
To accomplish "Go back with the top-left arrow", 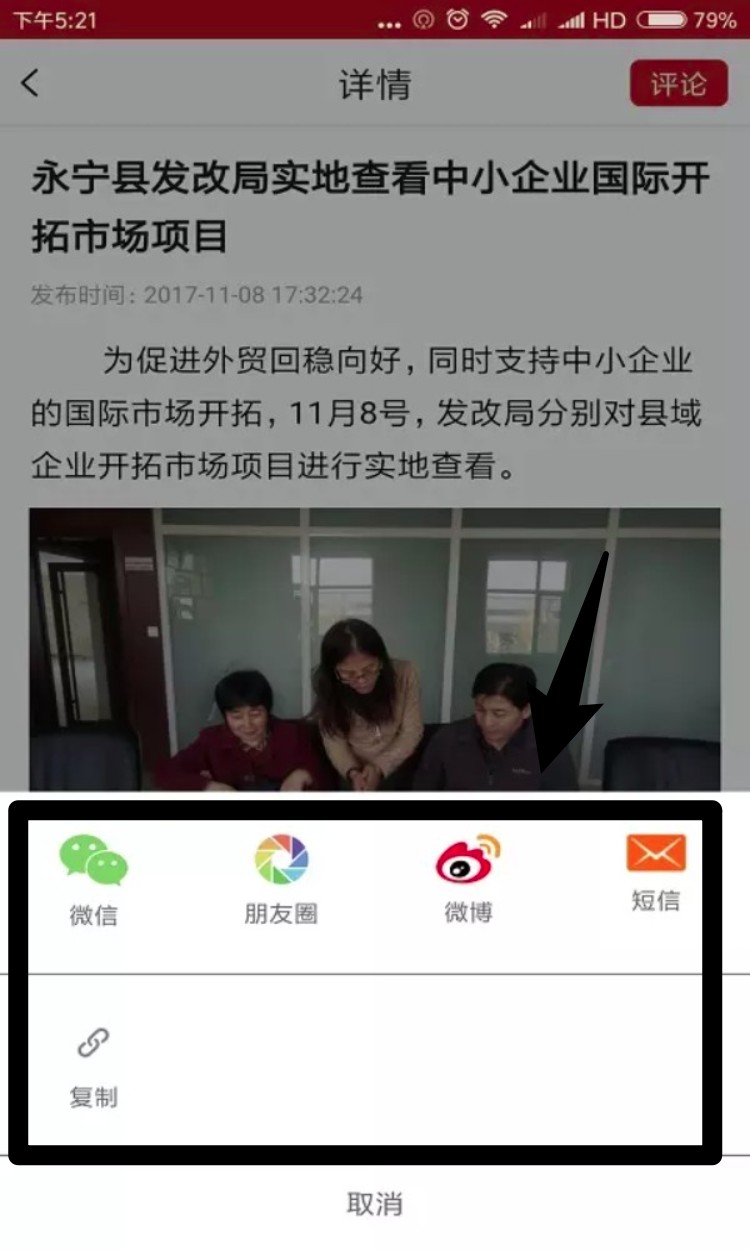I will (31, 83).
